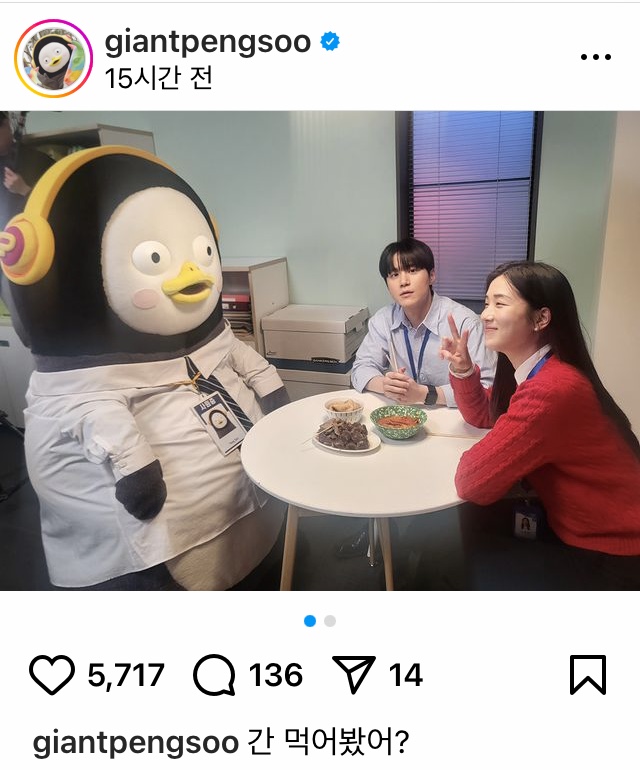Screen dimensions: 640x770
Task: Open comments on this post
Action: click(x=213, y=676)
